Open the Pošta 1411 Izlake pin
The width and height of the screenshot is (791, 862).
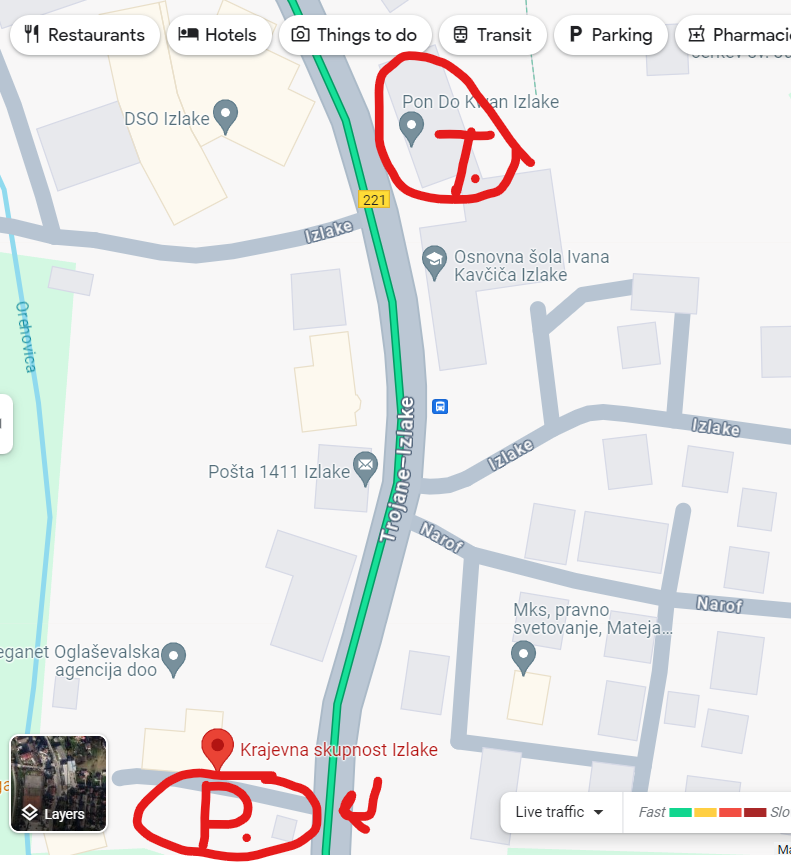tap(365, 466)
